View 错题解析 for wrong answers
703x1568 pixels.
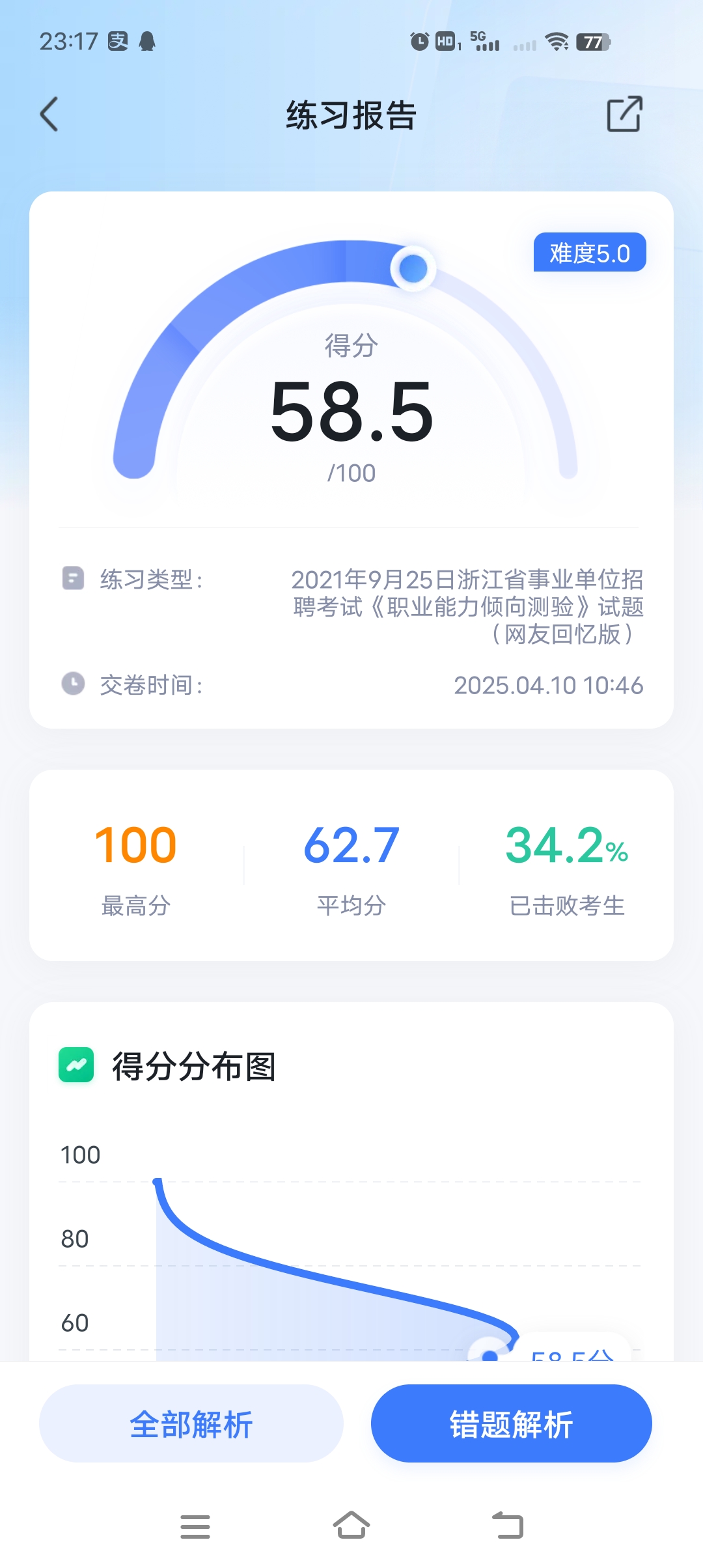coord(512,1423)
